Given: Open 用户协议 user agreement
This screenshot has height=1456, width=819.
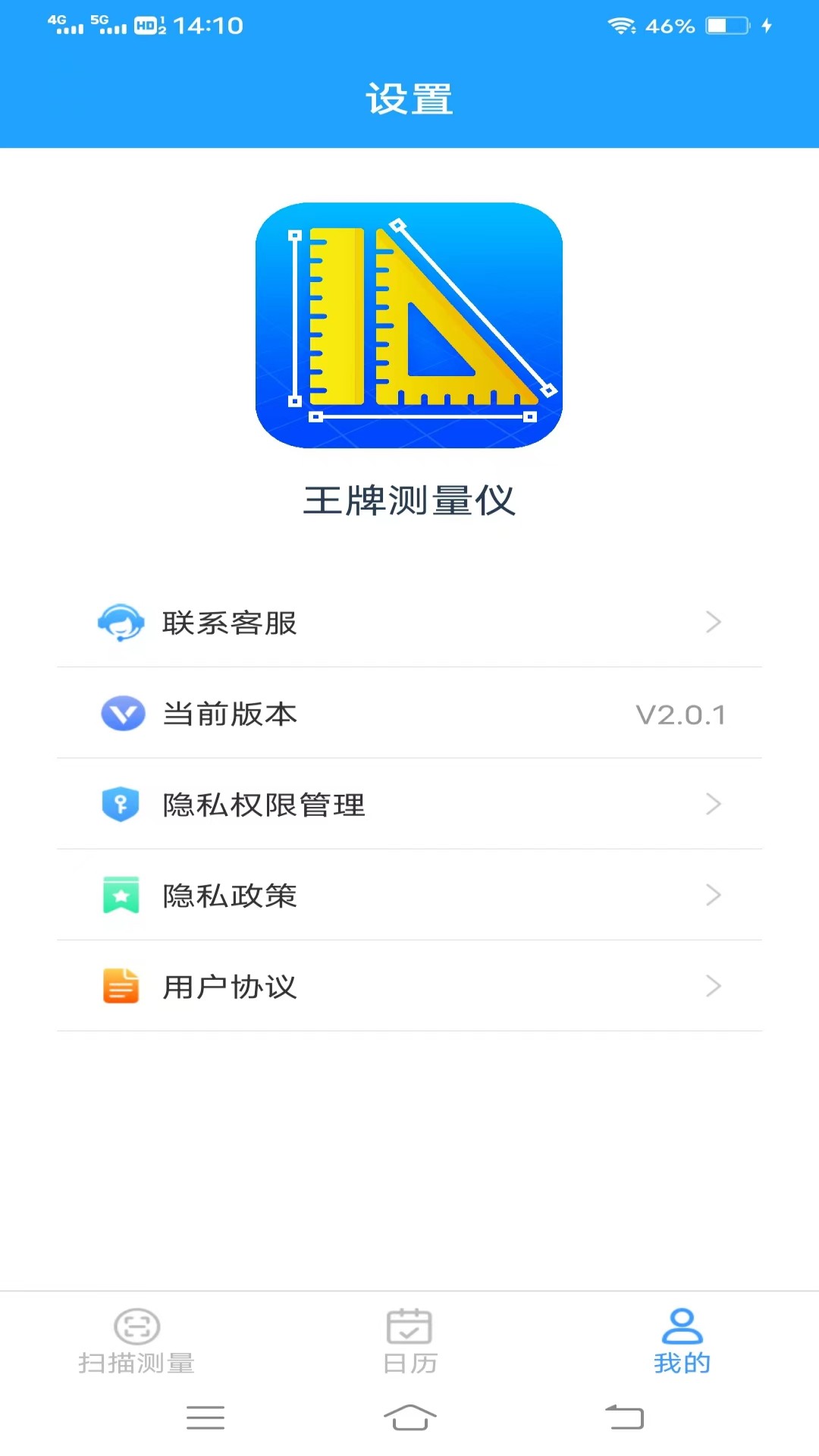Looking at the screenshot, I should tap(409, 987).
